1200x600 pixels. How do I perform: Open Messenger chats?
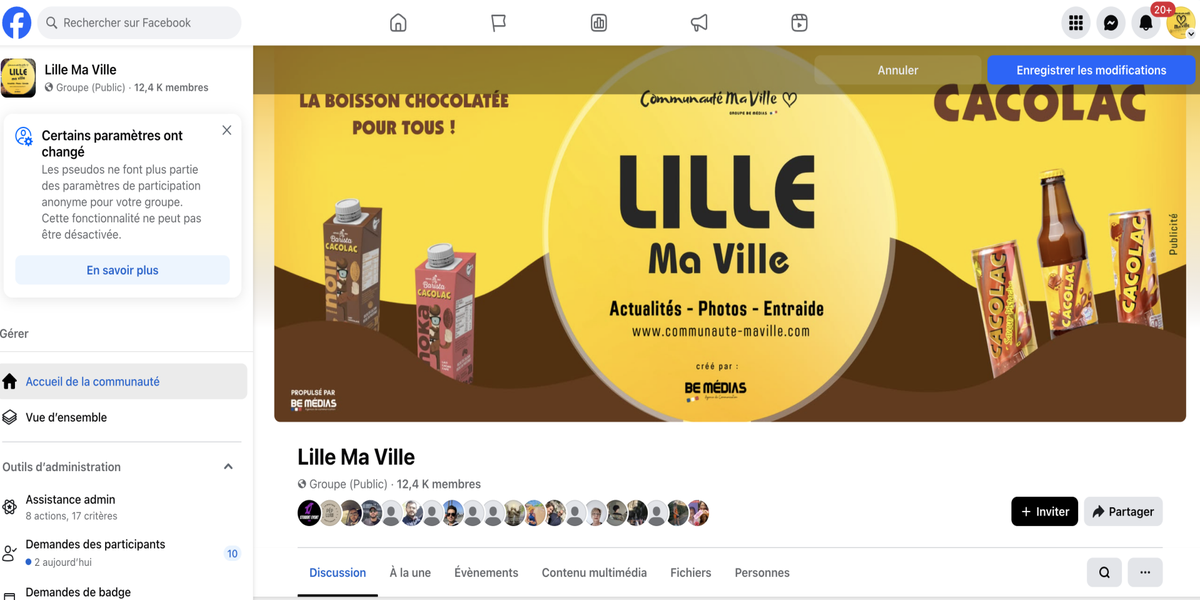1110,23
